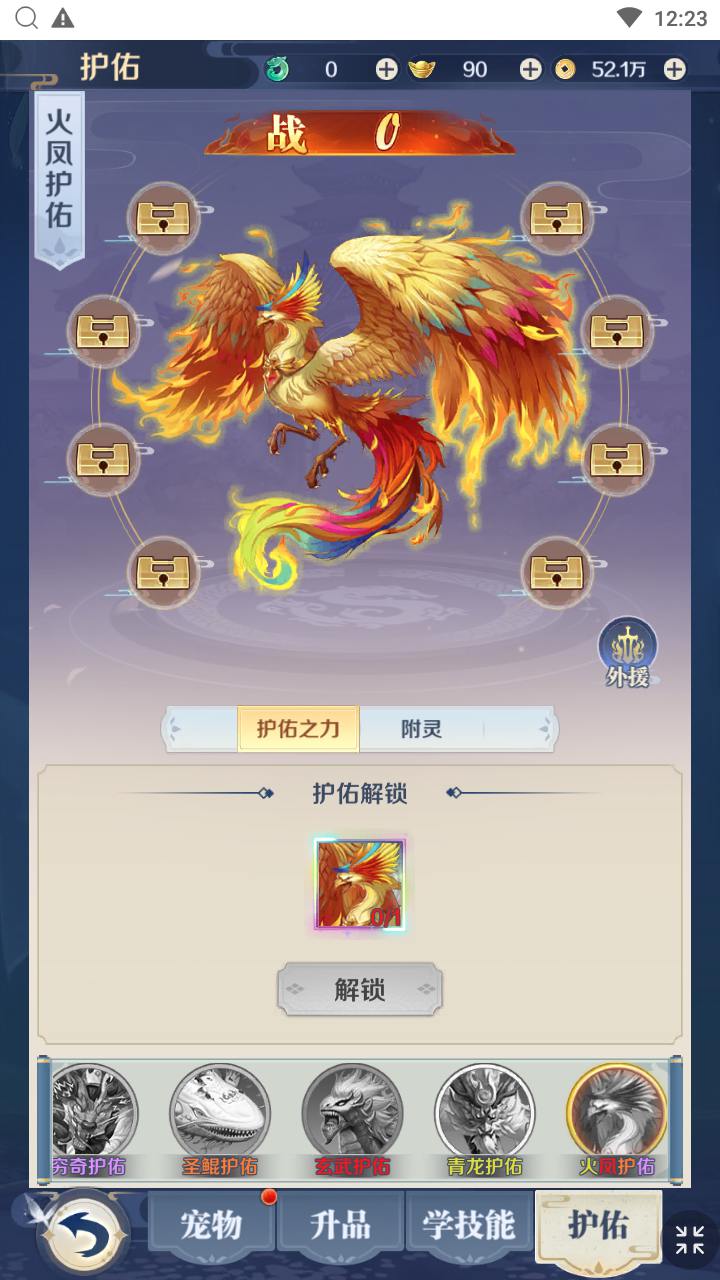Tap the phoenix unlock item showing 0/1
This screenshot has height=1280, width=720.
360,885
